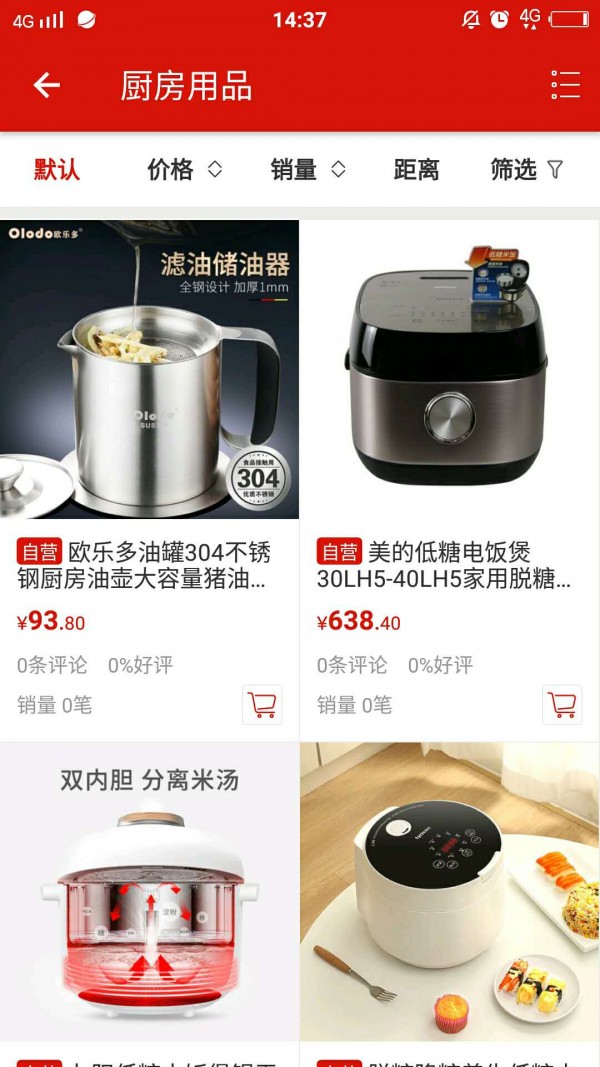Sort products by 距离
The height and width of the screenshot is (1067, 600).
click(x=416, y=170)
